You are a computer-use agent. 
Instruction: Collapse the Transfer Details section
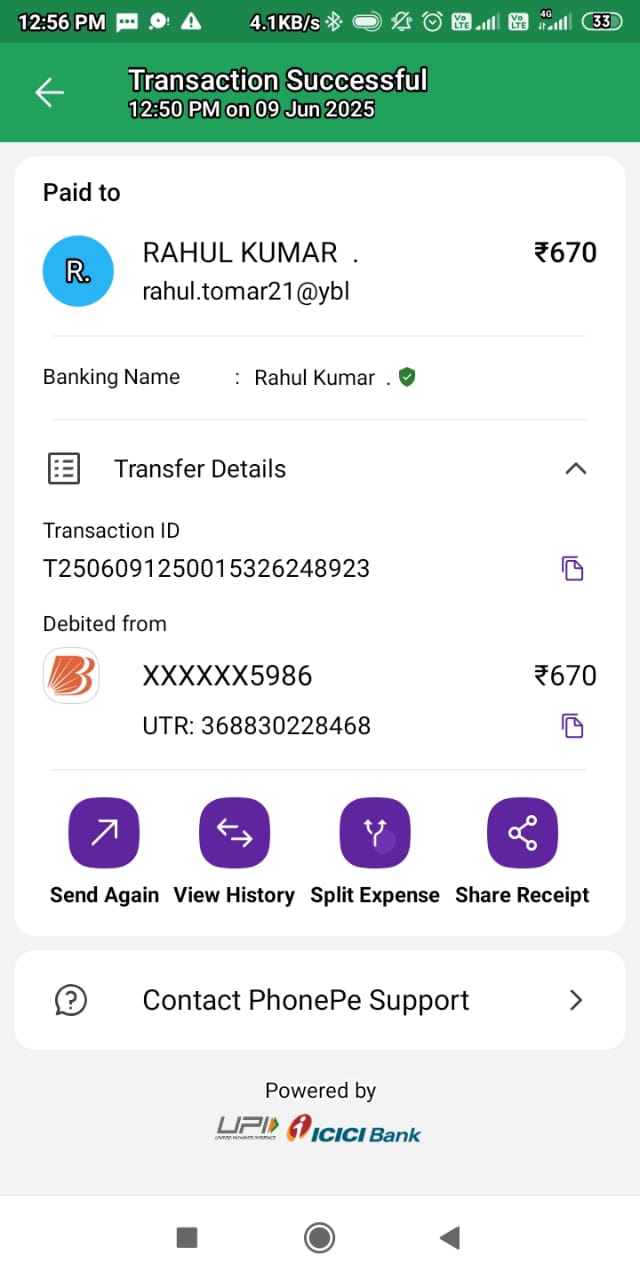coord(575,468)
